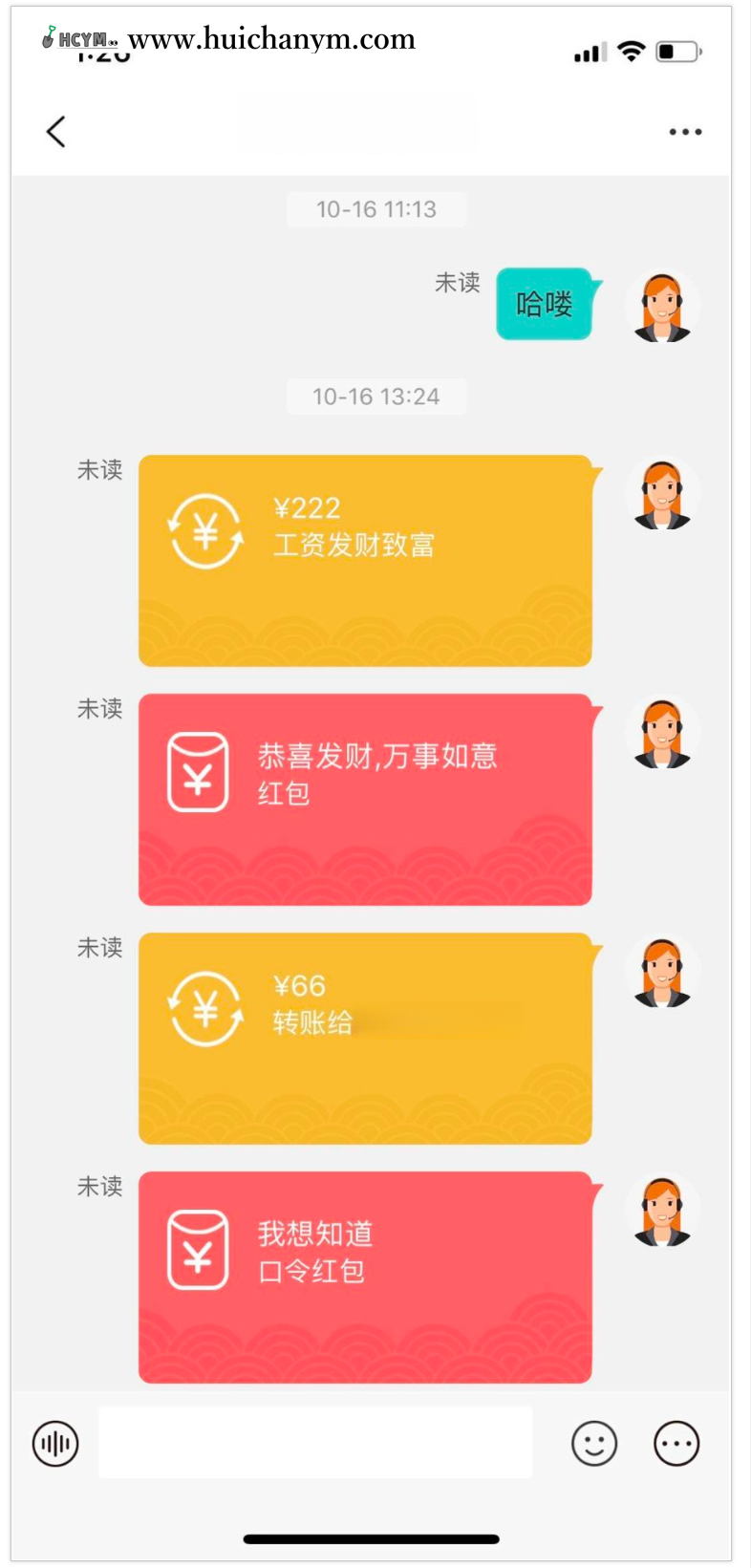This screenshot has width=751, height=1568.
Task: Open the more functions circle icon
Action: click(x=676, y=1444)
